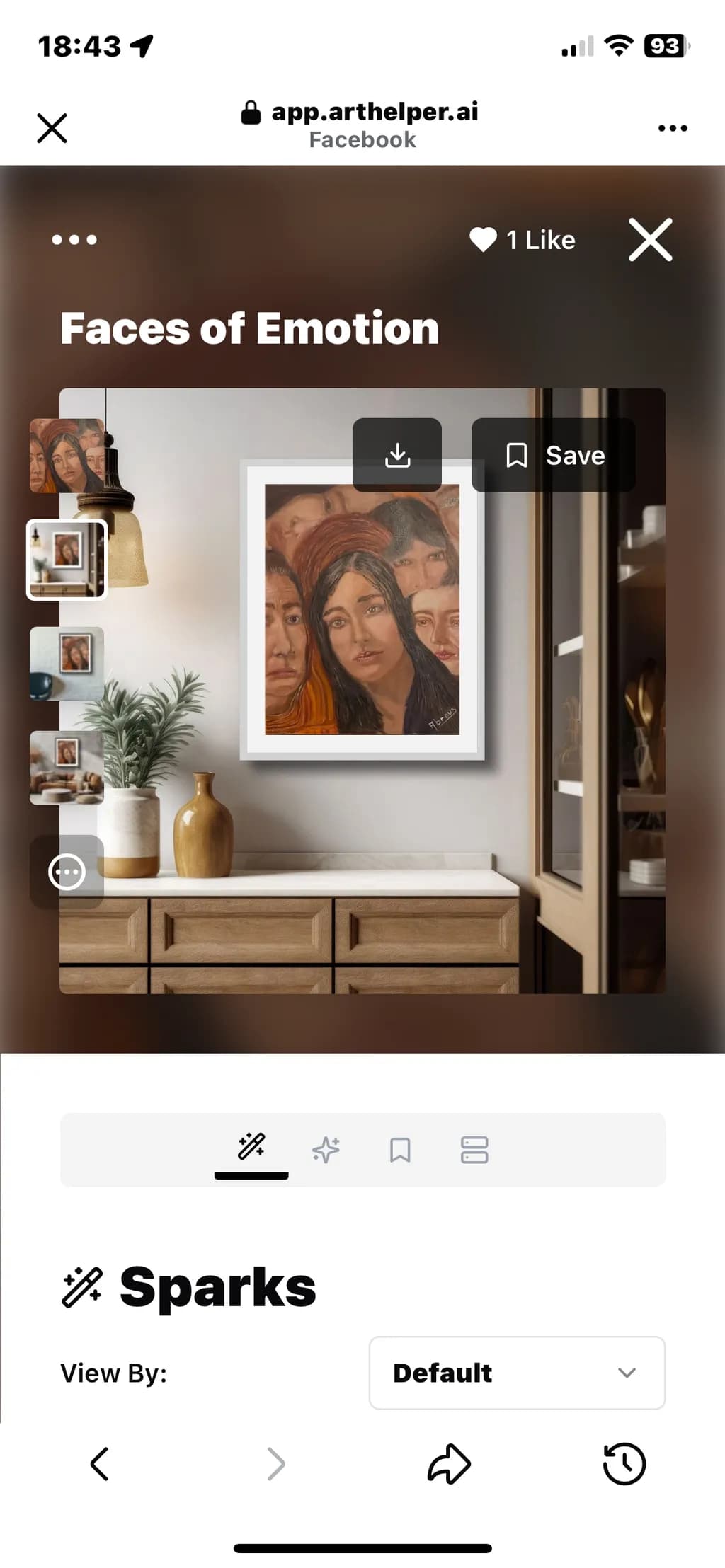The height and width of the screenshot is (1568, 725).
Task: Close the Faces of Emotion viewer
Action: click(x=650, y=240)
